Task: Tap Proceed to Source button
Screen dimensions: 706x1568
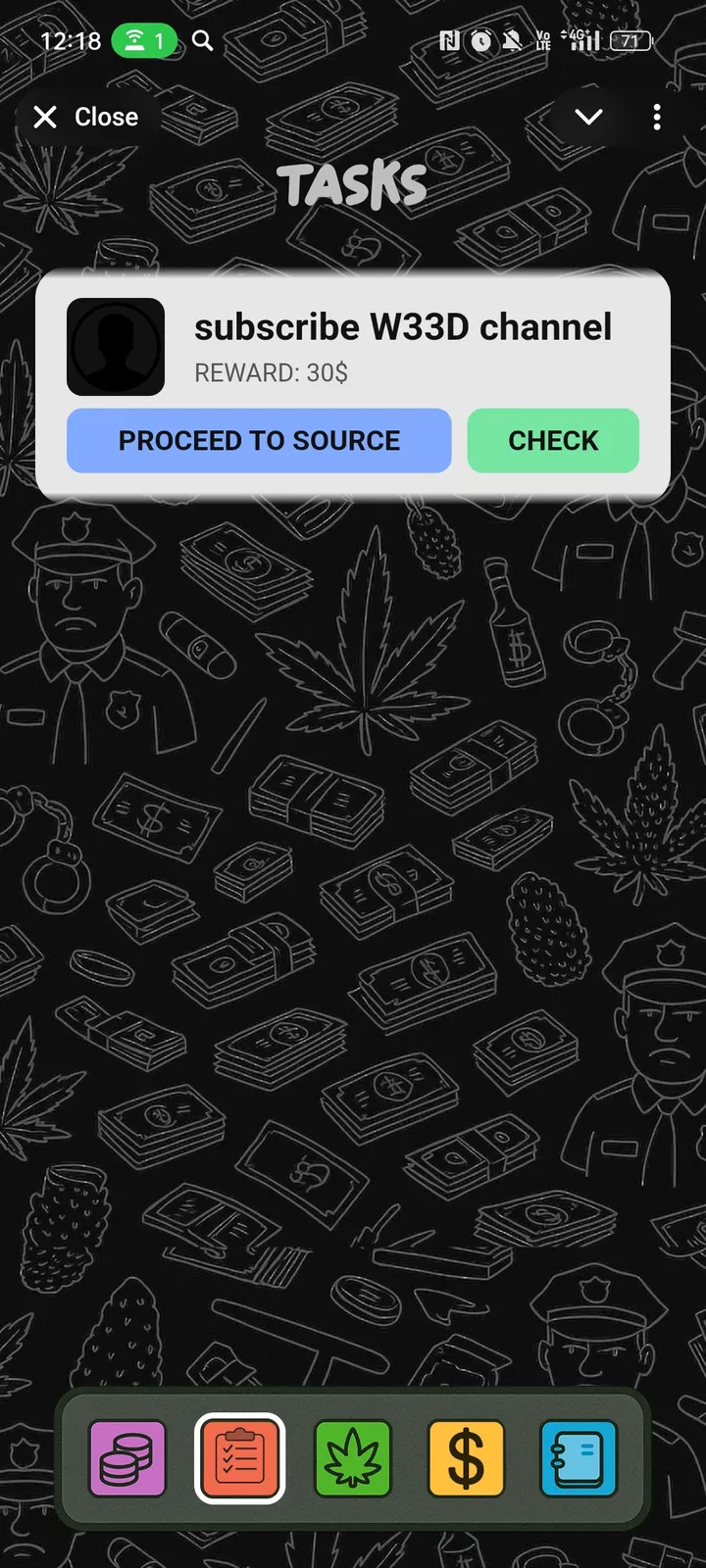Action: point(259,441)
